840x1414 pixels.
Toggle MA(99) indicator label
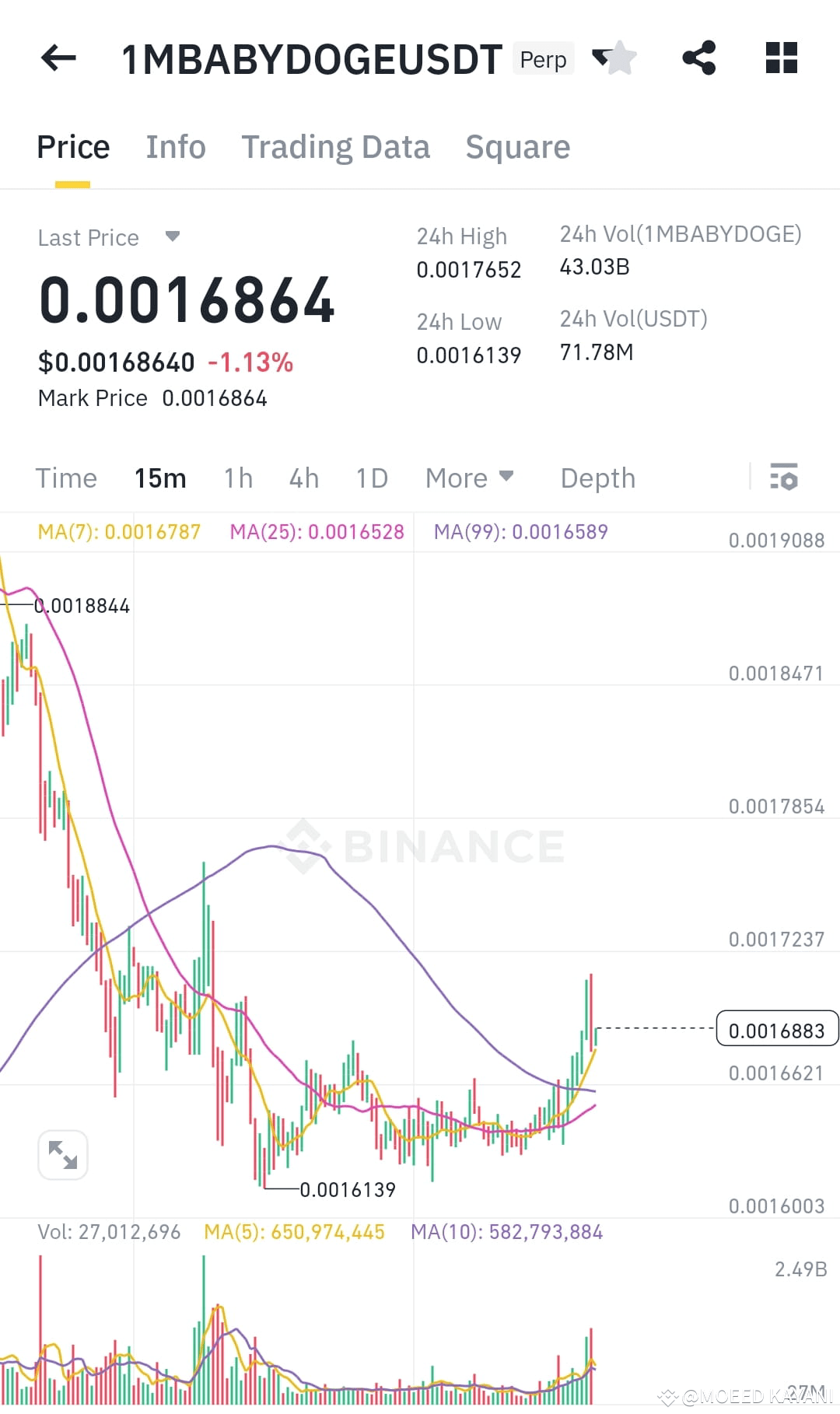point(521,531)
